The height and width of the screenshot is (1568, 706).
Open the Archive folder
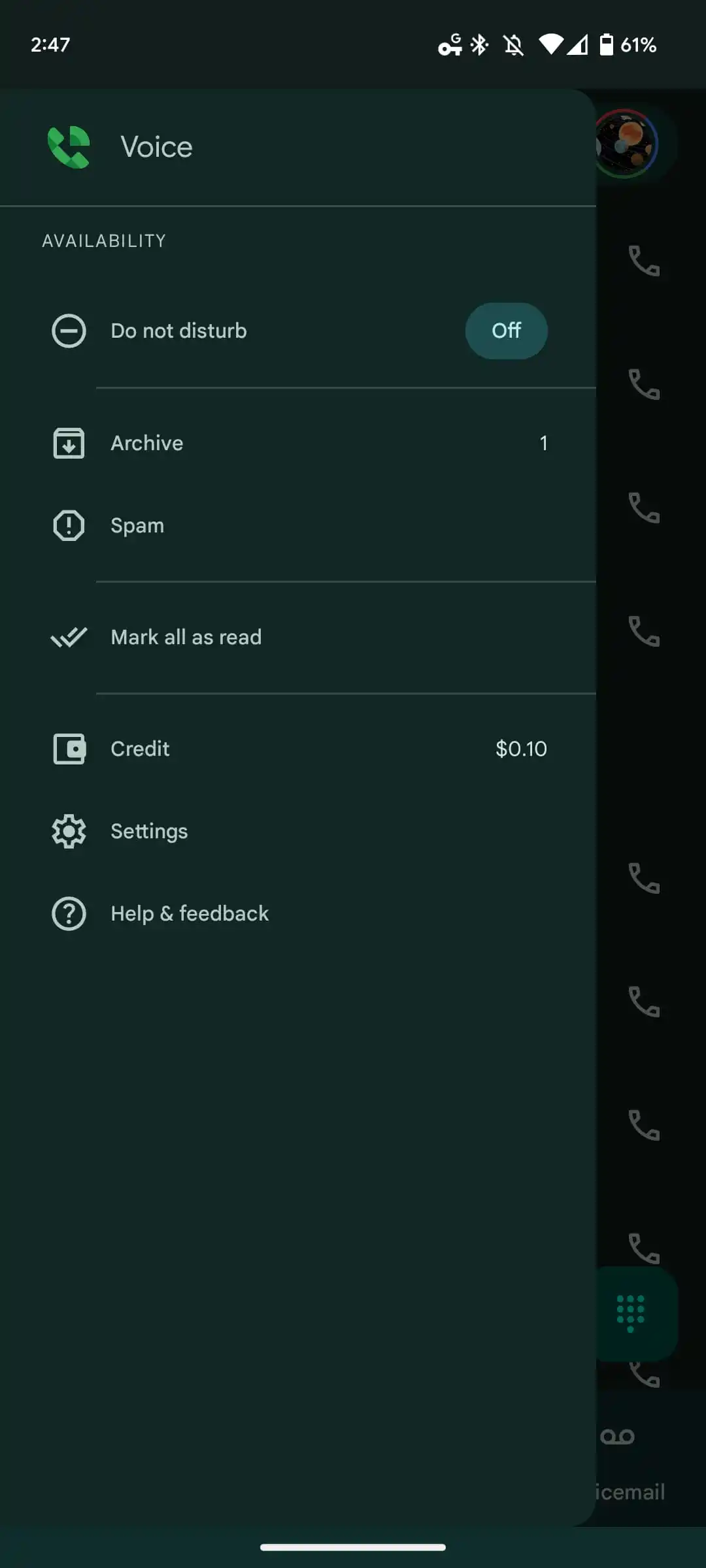(x=146, y=443)
